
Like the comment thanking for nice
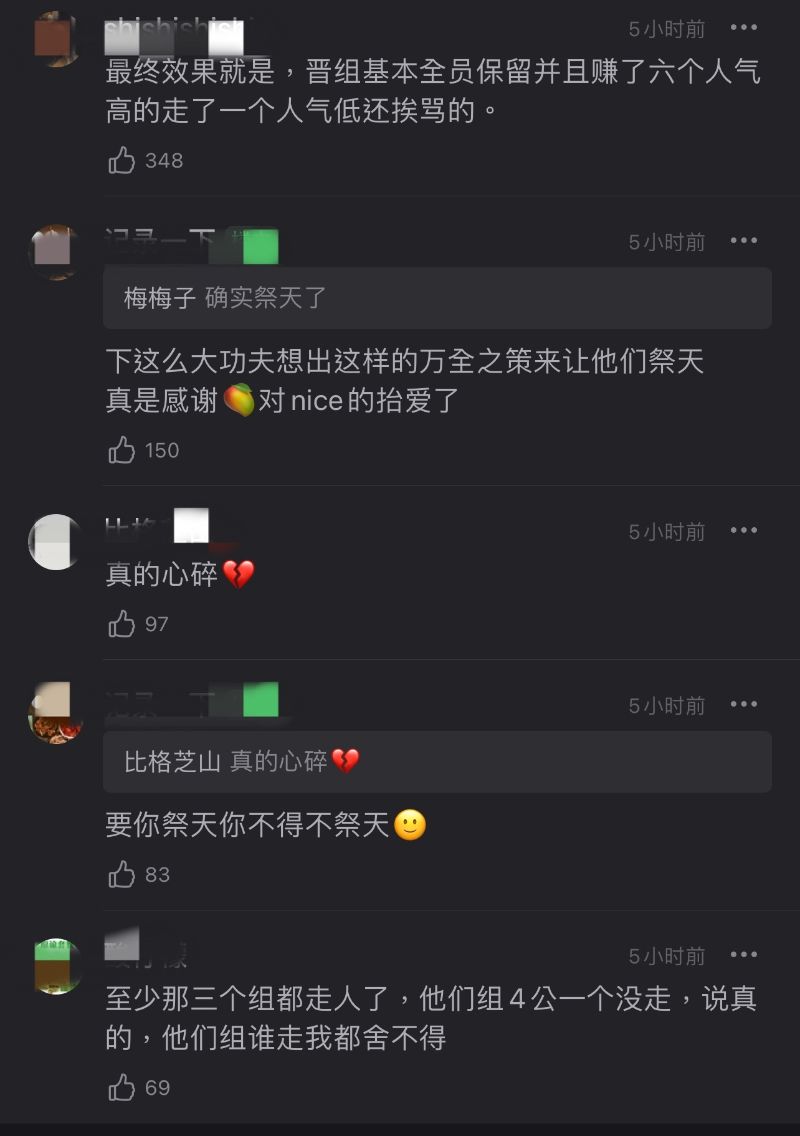tap(122, 450)
